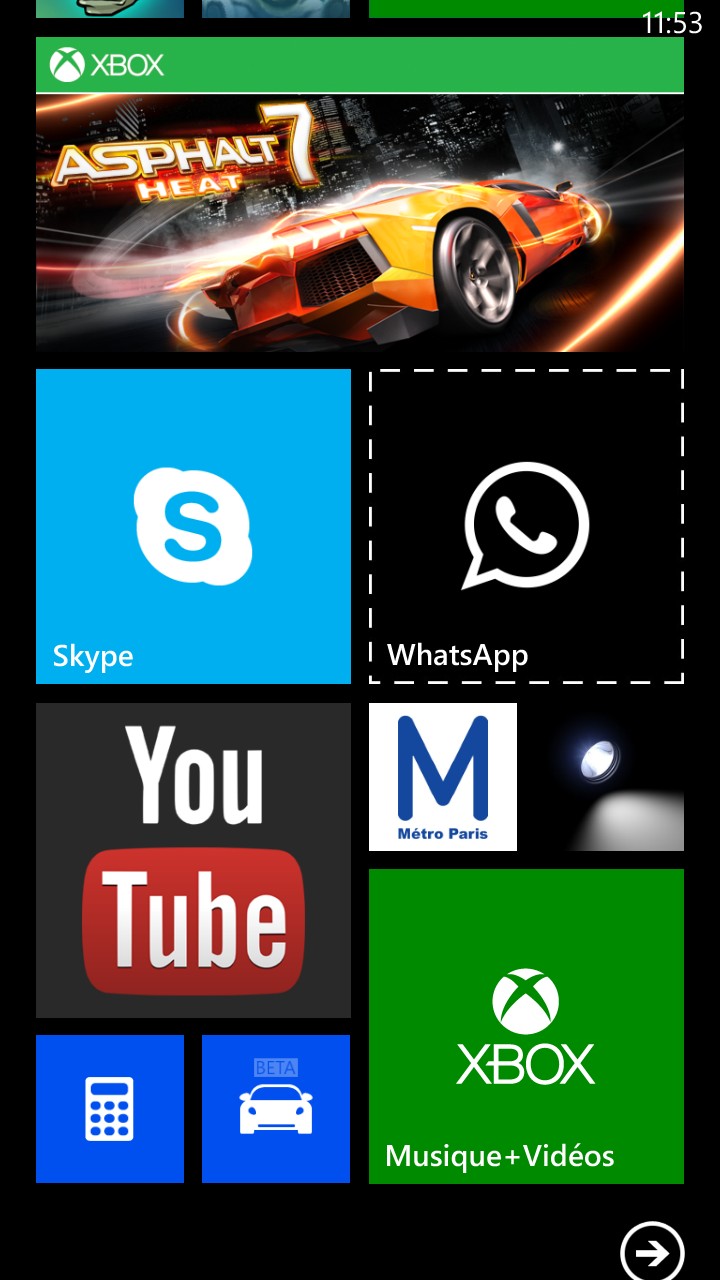
Task: Open the calculator tile
Action: pyautogui.click(x=110, y=1109)
